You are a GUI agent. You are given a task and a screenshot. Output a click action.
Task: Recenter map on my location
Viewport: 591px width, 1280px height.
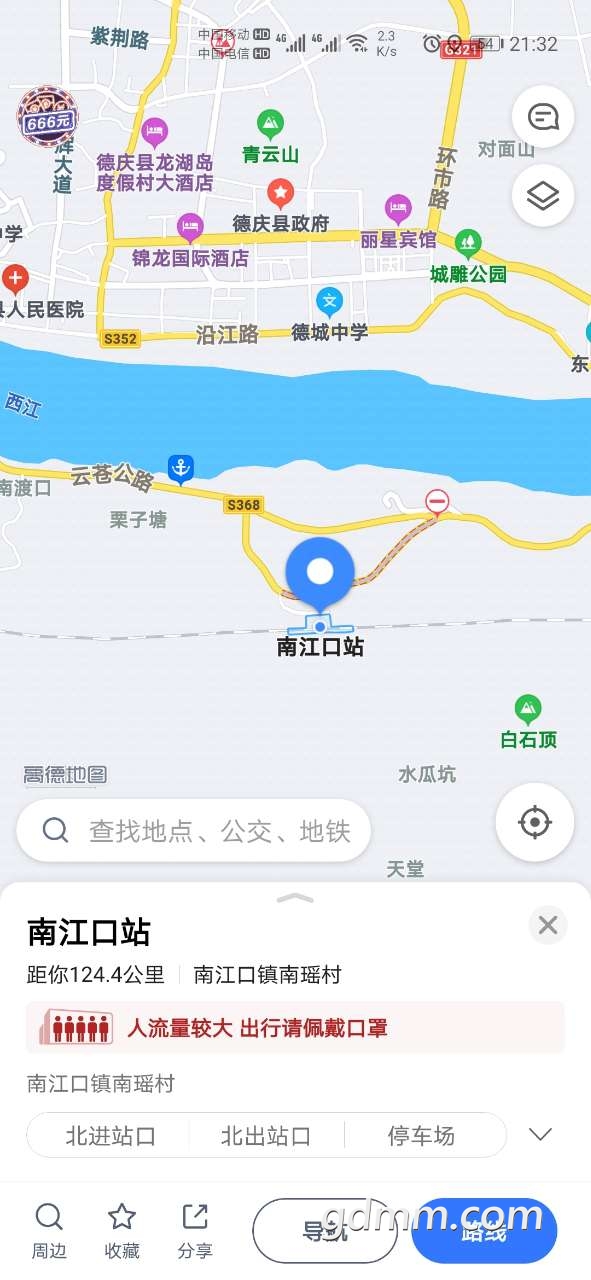[x=535, y=822]
